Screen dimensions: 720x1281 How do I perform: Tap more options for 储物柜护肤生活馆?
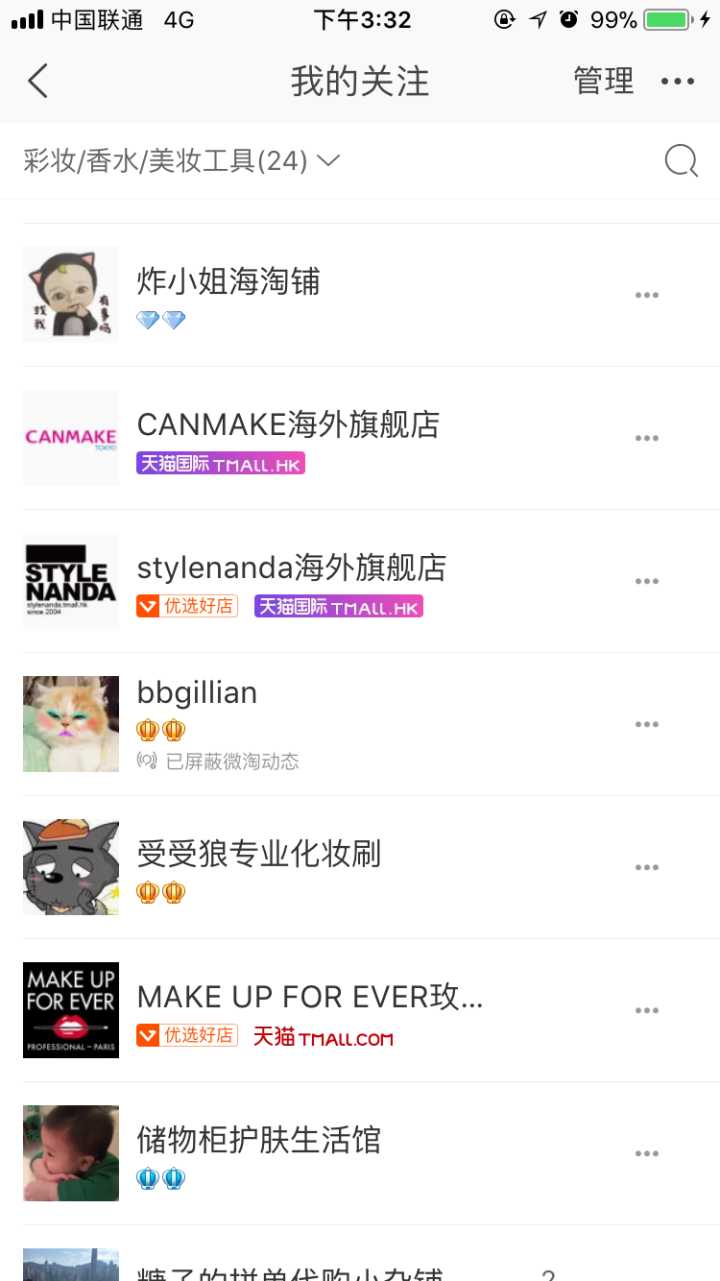647,1153
